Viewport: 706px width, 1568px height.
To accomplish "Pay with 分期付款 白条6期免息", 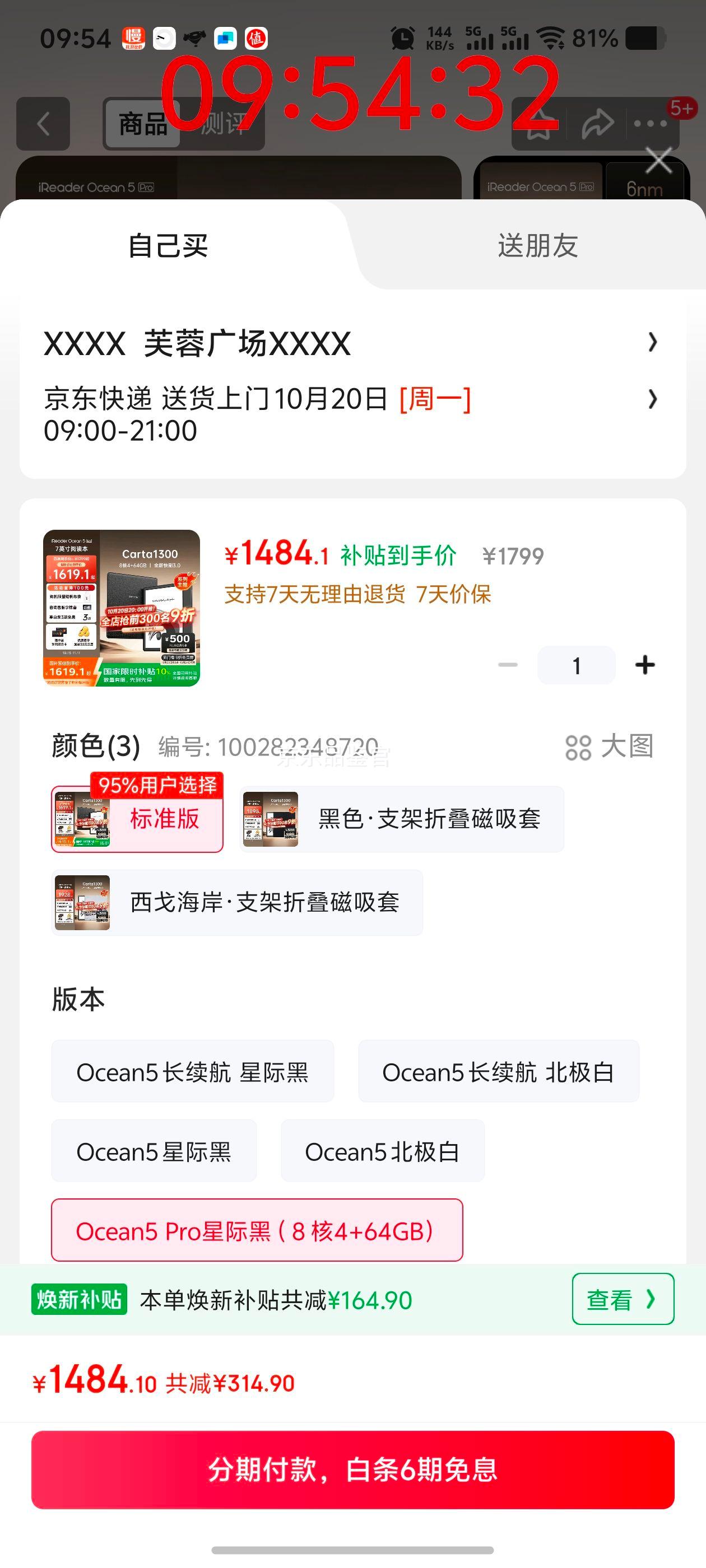I will pos(352,1469).
